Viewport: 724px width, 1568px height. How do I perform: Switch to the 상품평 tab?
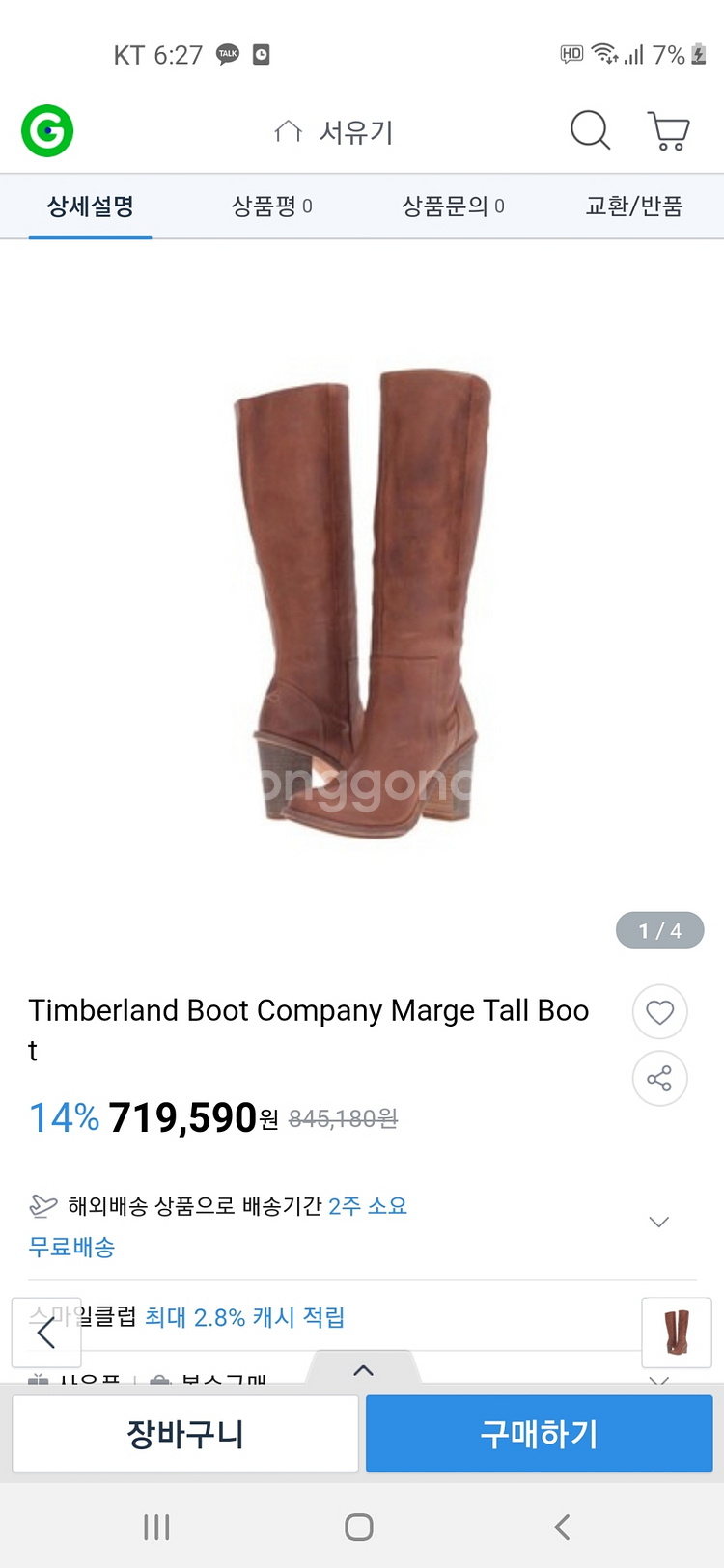click(271, 206)
